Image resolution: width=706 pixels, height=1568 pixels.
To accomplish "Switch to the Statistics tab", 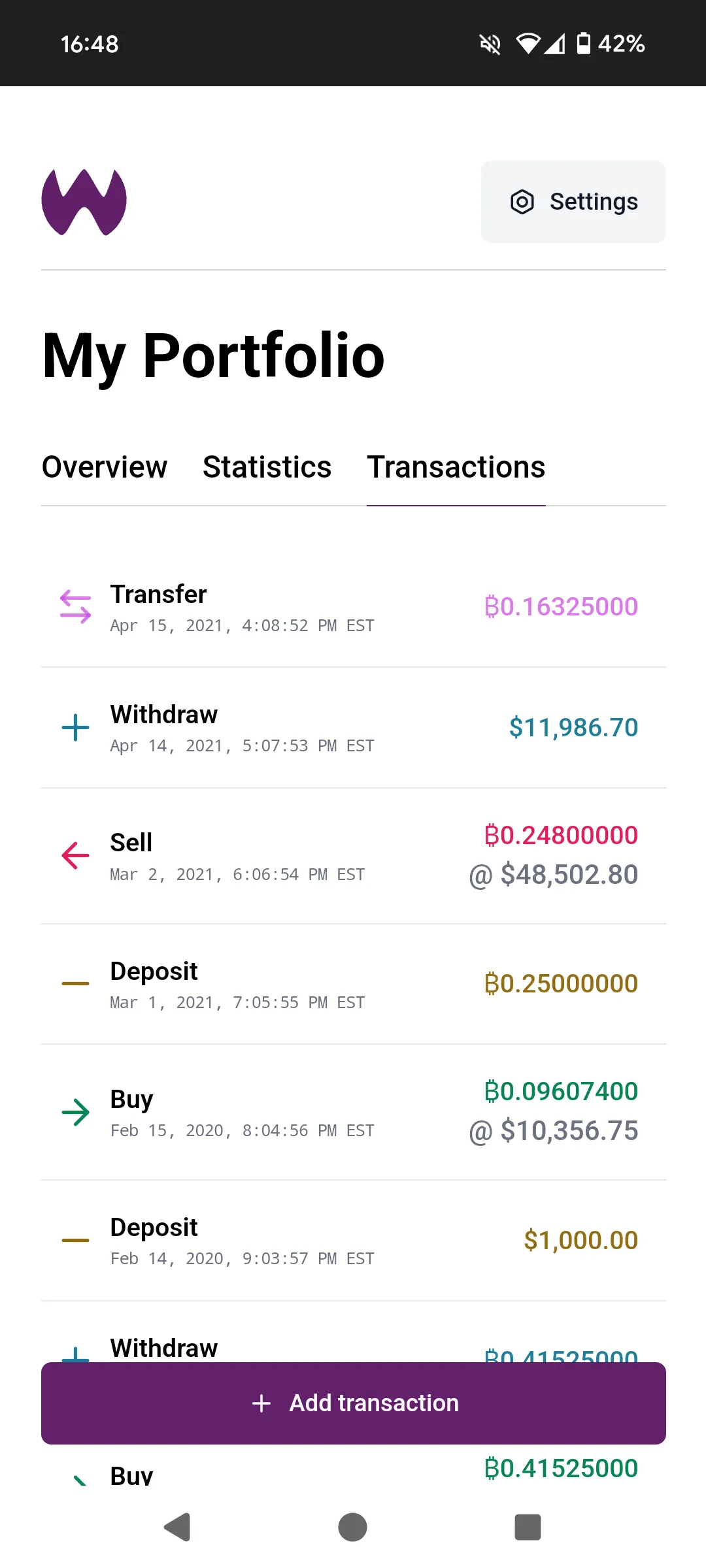I will (x=267, y=467).
